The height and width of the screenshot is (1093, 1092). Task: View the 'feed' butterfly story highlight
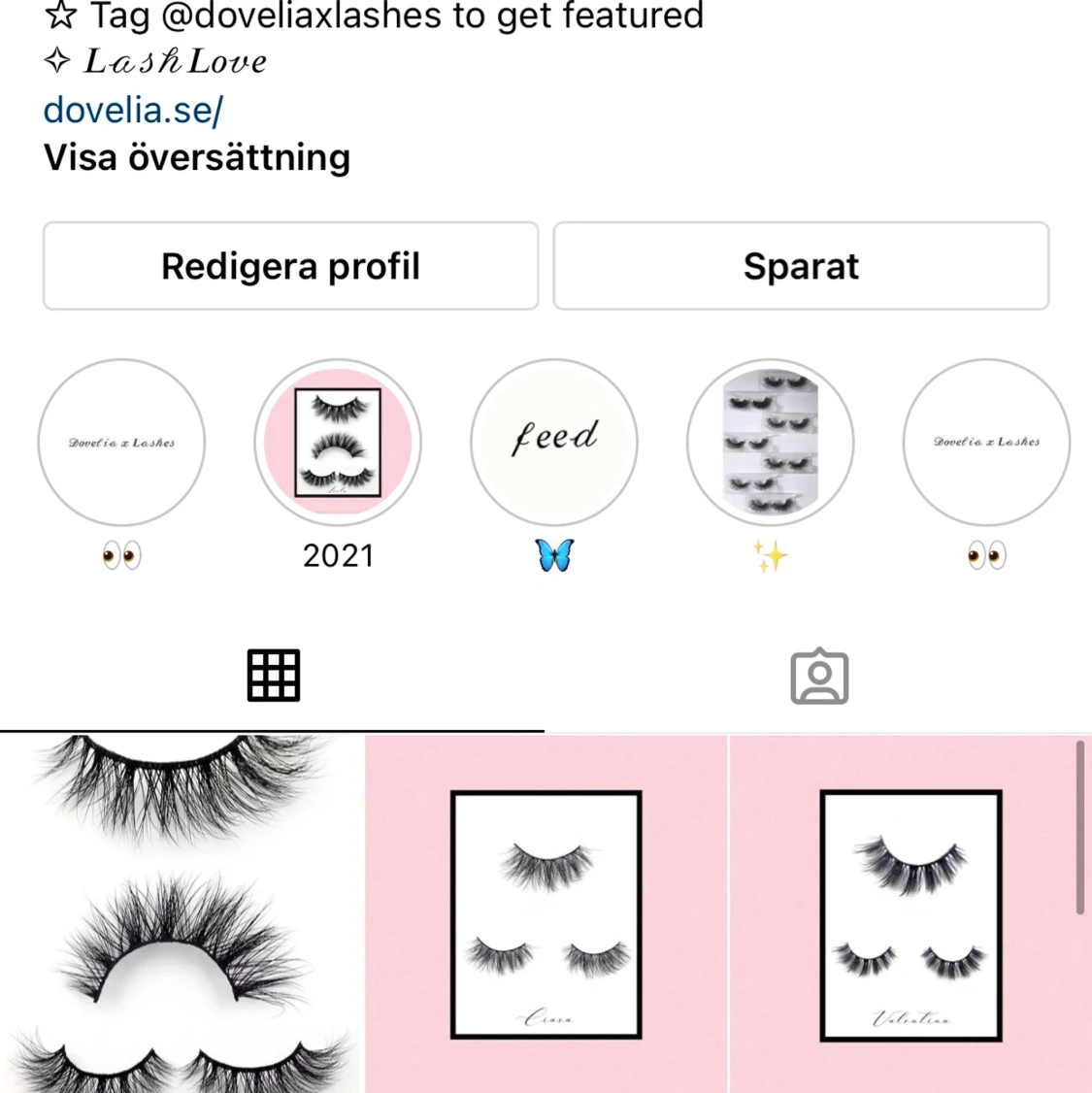[553, 442]
